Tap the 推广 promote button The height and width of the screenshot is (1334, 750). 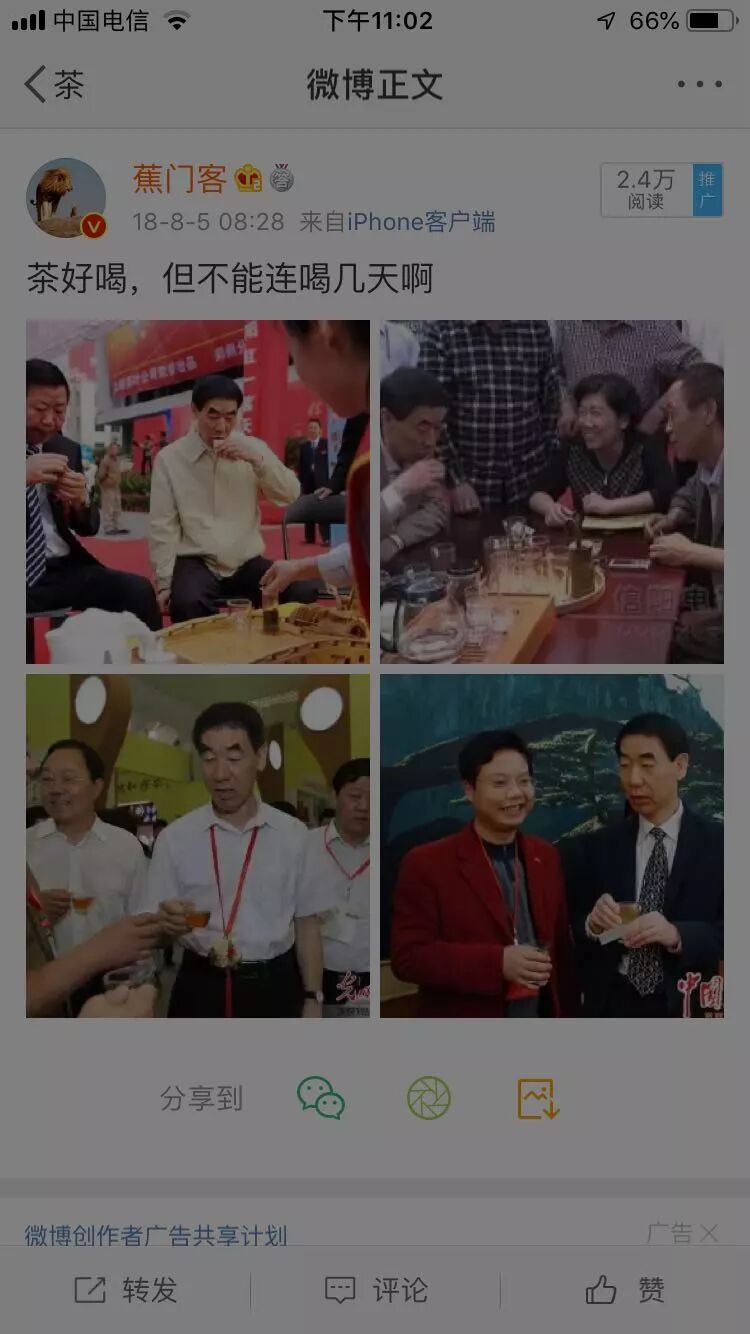click(707, 190)
